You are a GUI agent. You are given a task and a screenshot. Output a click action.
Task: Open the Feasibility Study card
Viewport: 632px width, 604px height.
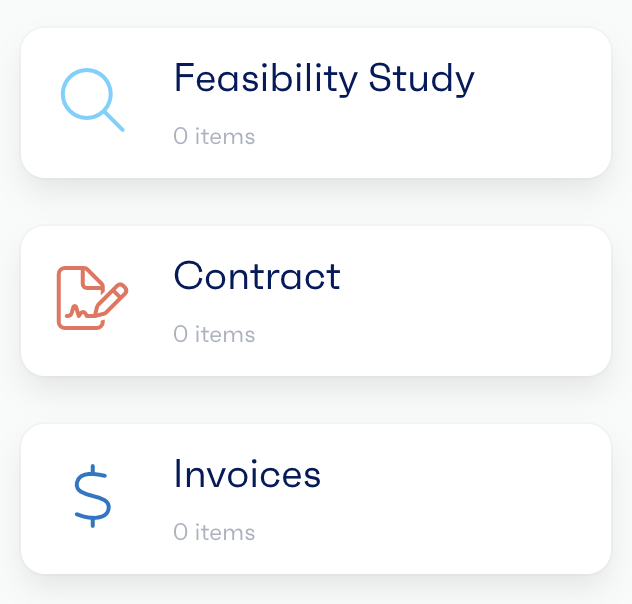[x=315, y=103]
